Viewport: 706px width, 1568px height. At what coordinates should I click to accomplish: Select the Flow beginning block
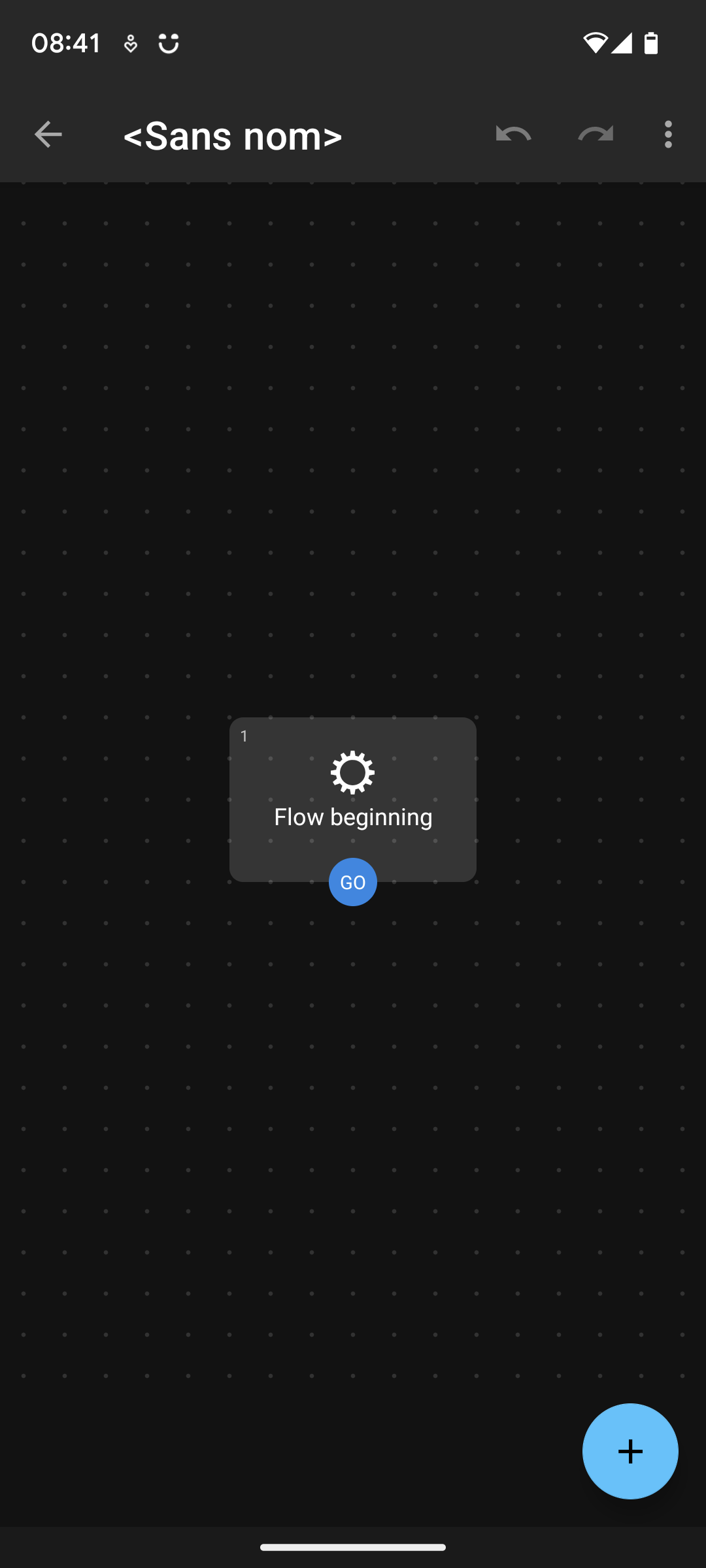point(352,799)
